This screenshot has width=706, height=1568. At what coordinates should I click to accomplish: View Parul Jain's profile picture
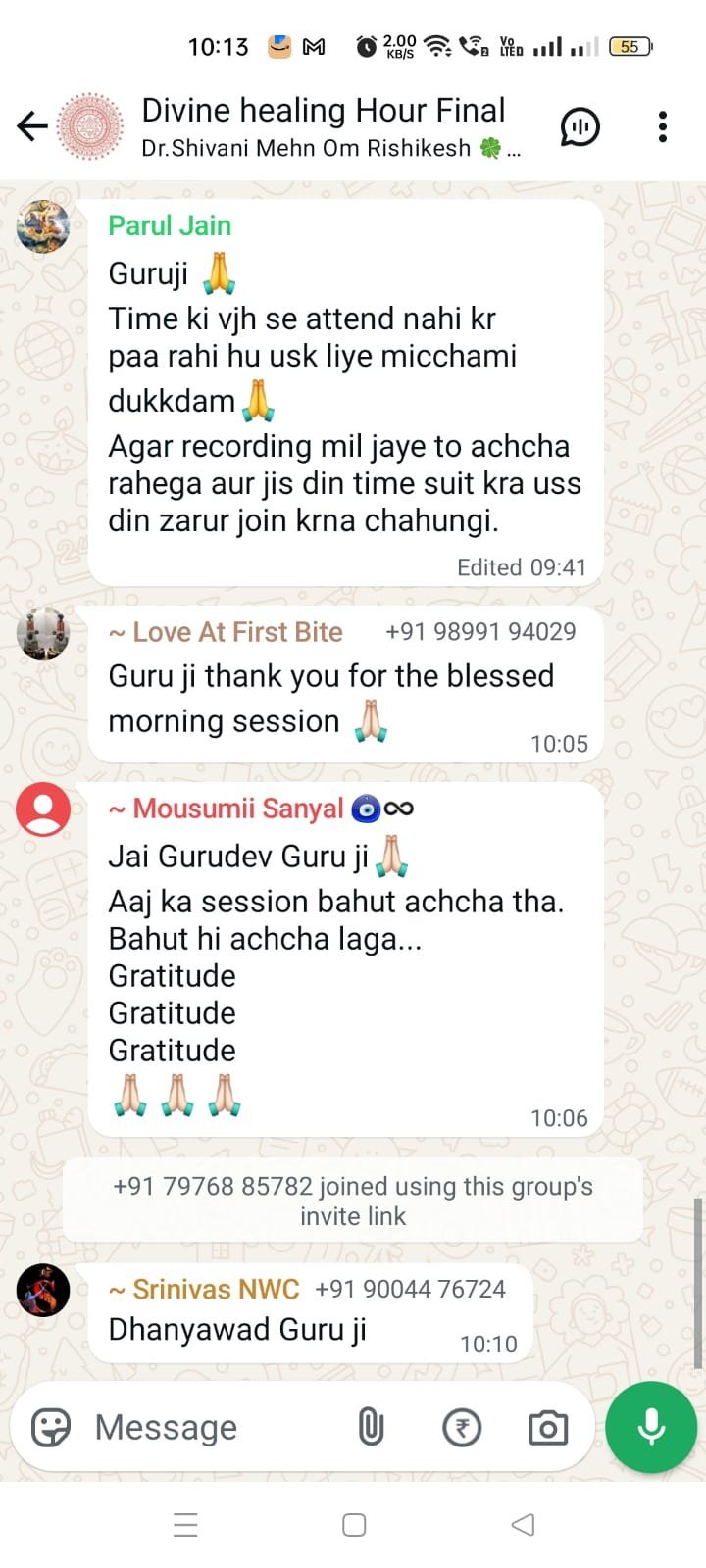43,227
